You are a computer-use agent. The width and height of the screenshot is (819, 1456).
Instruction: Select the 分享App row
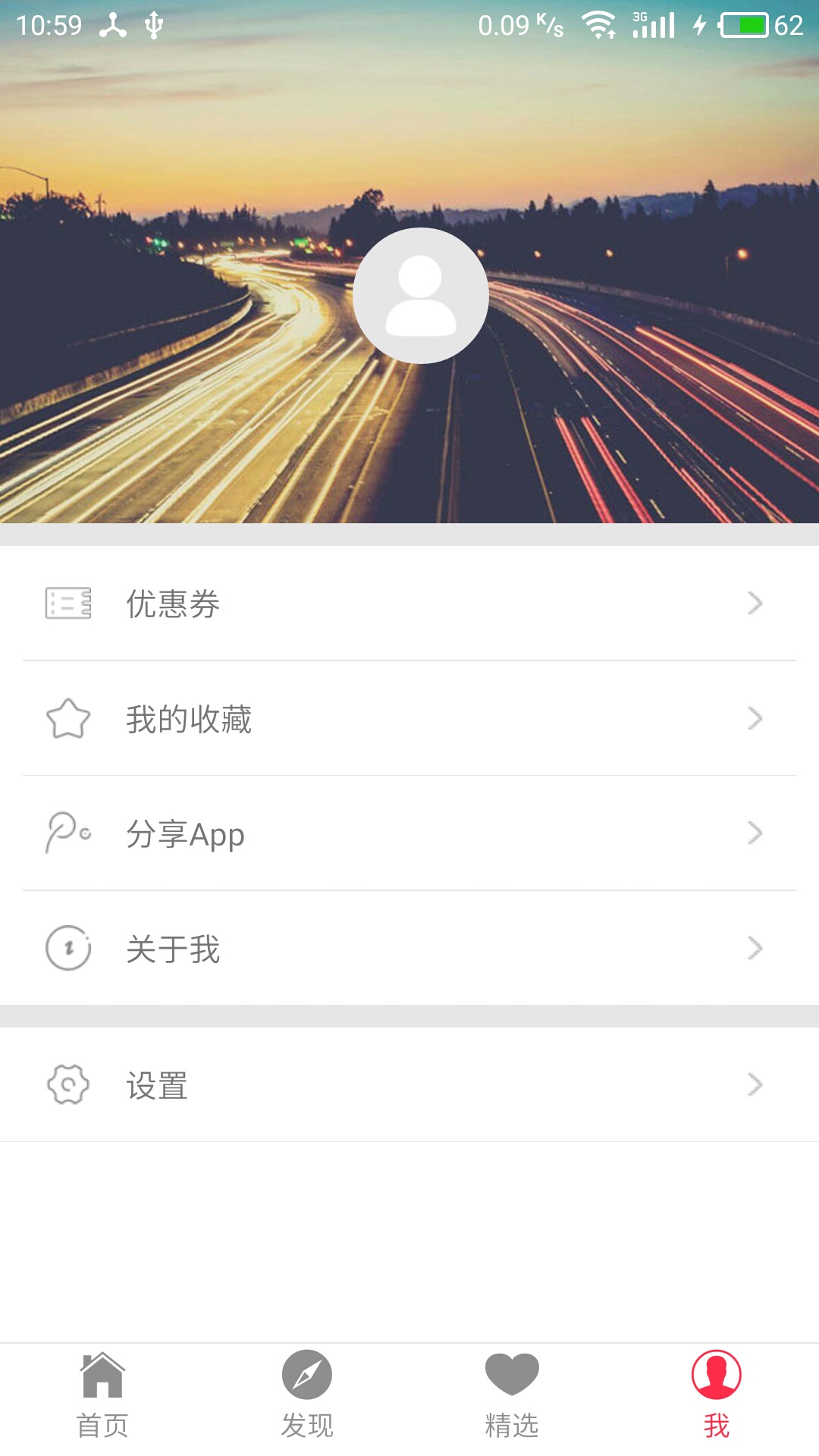pos(409,833)
